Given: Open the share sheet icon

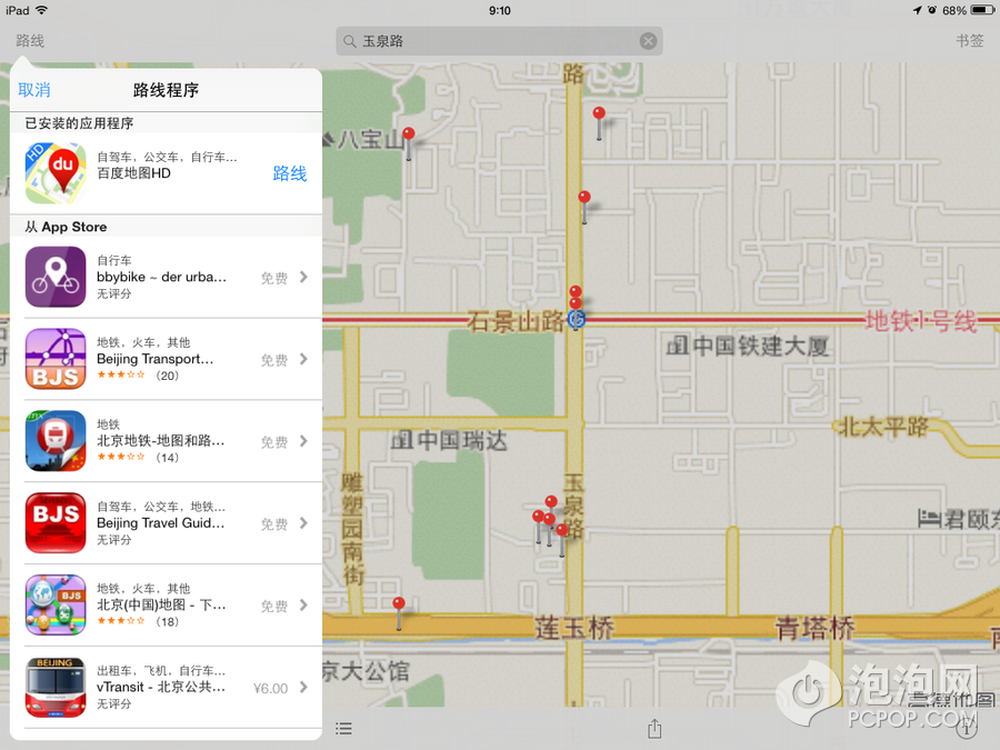Looking at the screenshot, I should point(654,729).
